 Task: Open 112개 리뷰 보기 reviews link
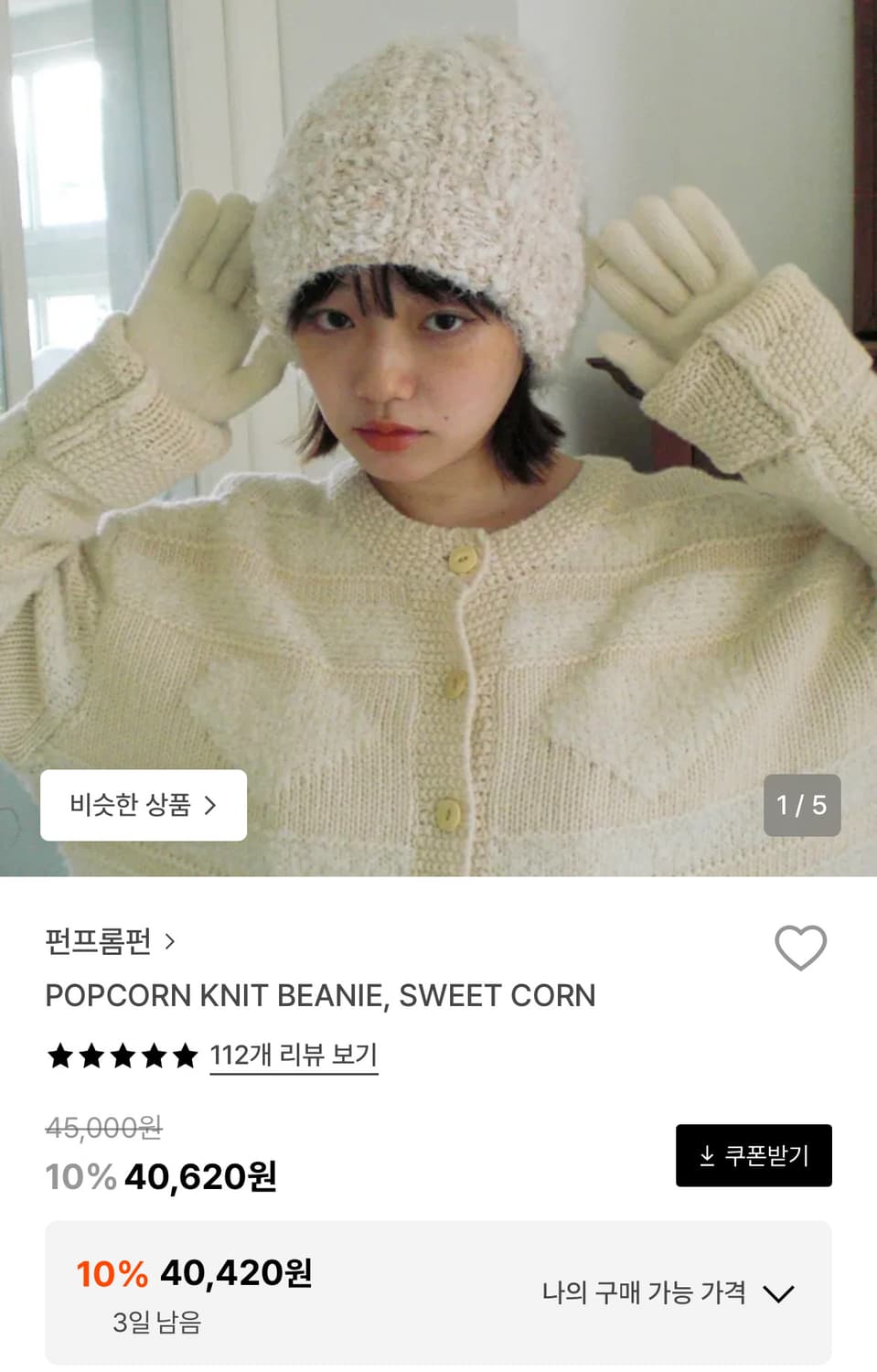click(x=294, y=1056)
